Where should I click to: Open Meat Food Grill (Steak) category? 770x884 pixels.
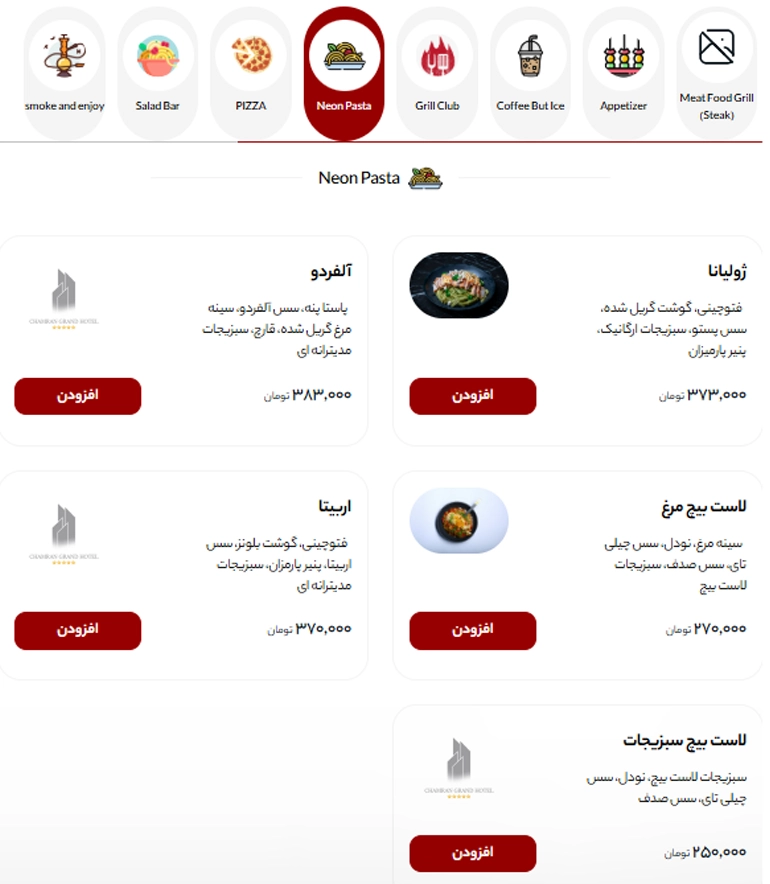click(x=716, y=72)
